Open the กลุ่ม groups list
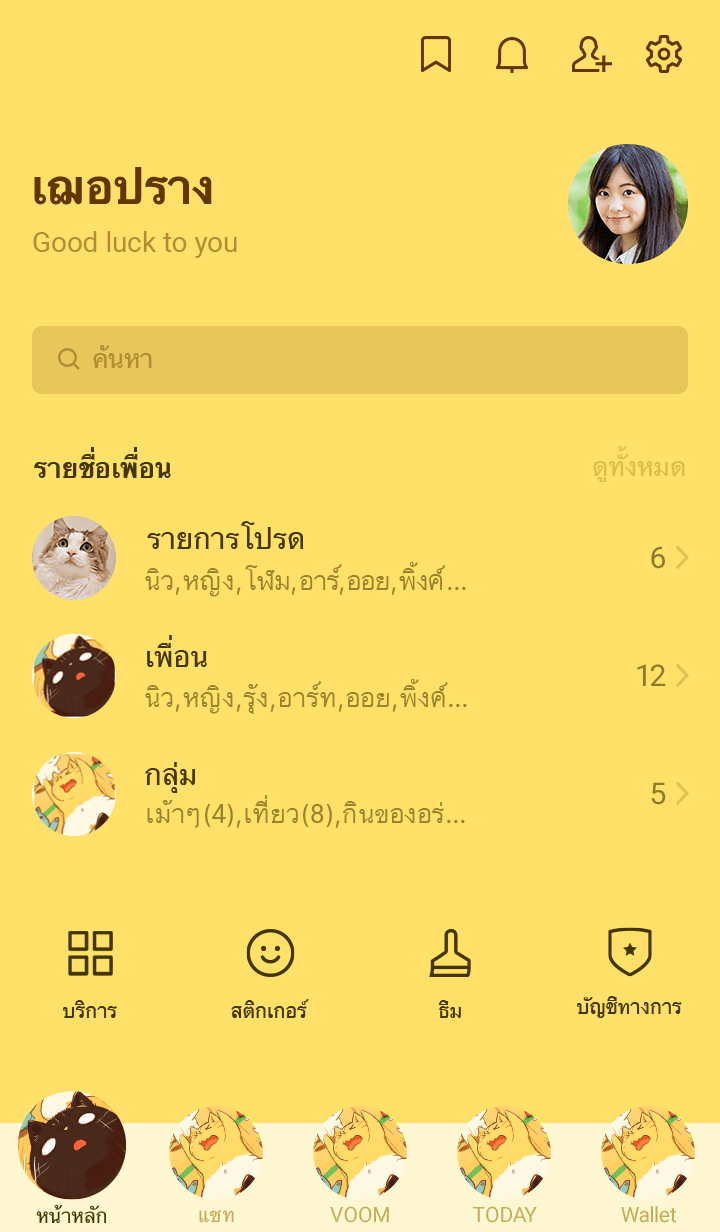This screenshot has height=1232, width=720. pyautogui.click(x=360, y=794)
